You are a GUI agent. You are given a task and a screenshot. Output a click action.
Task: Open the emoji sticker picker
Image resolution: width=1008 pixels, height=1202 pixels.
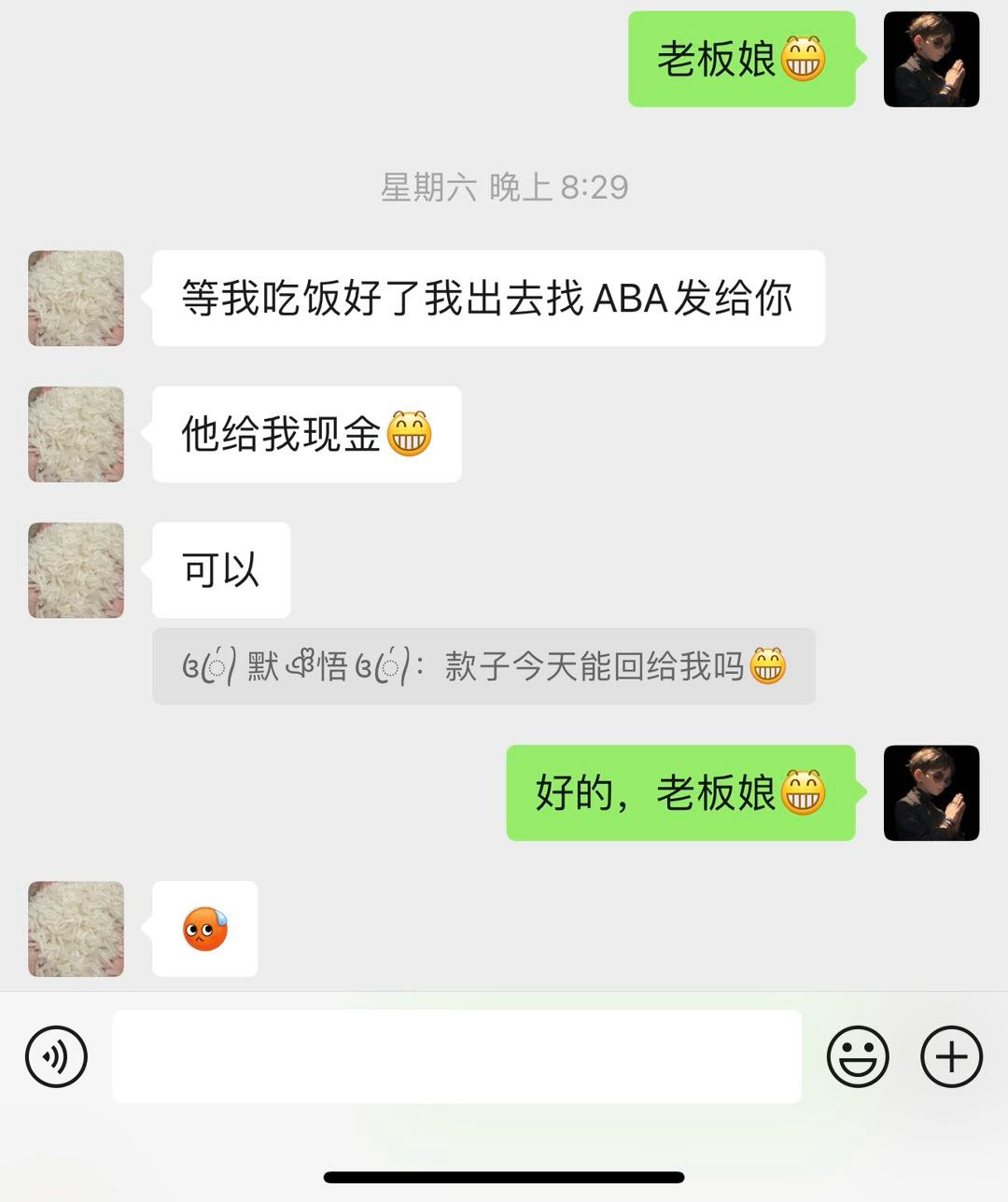click(x=857, y=1056)
